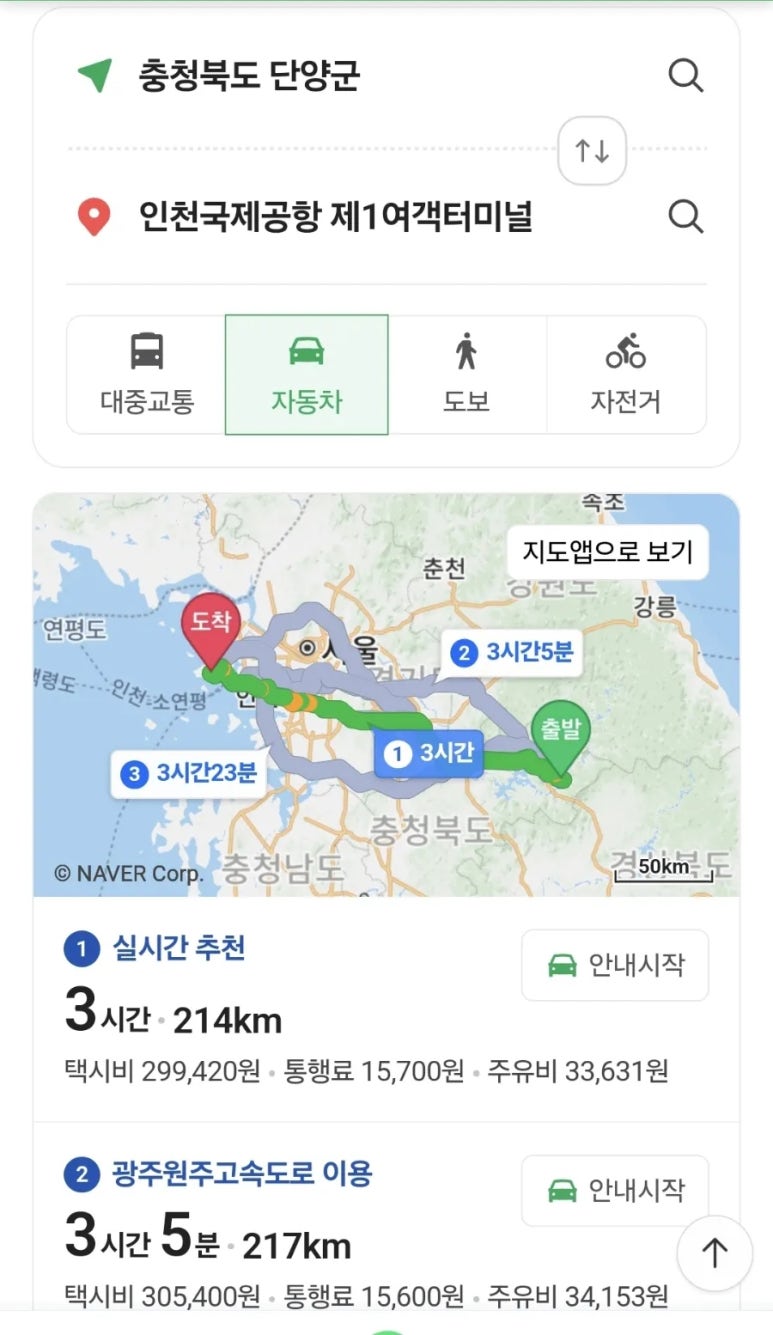Select the 자동차 tab
The height and width of the screenshot is (1335, 773).
pyautogui.click(x=306, y=375)
